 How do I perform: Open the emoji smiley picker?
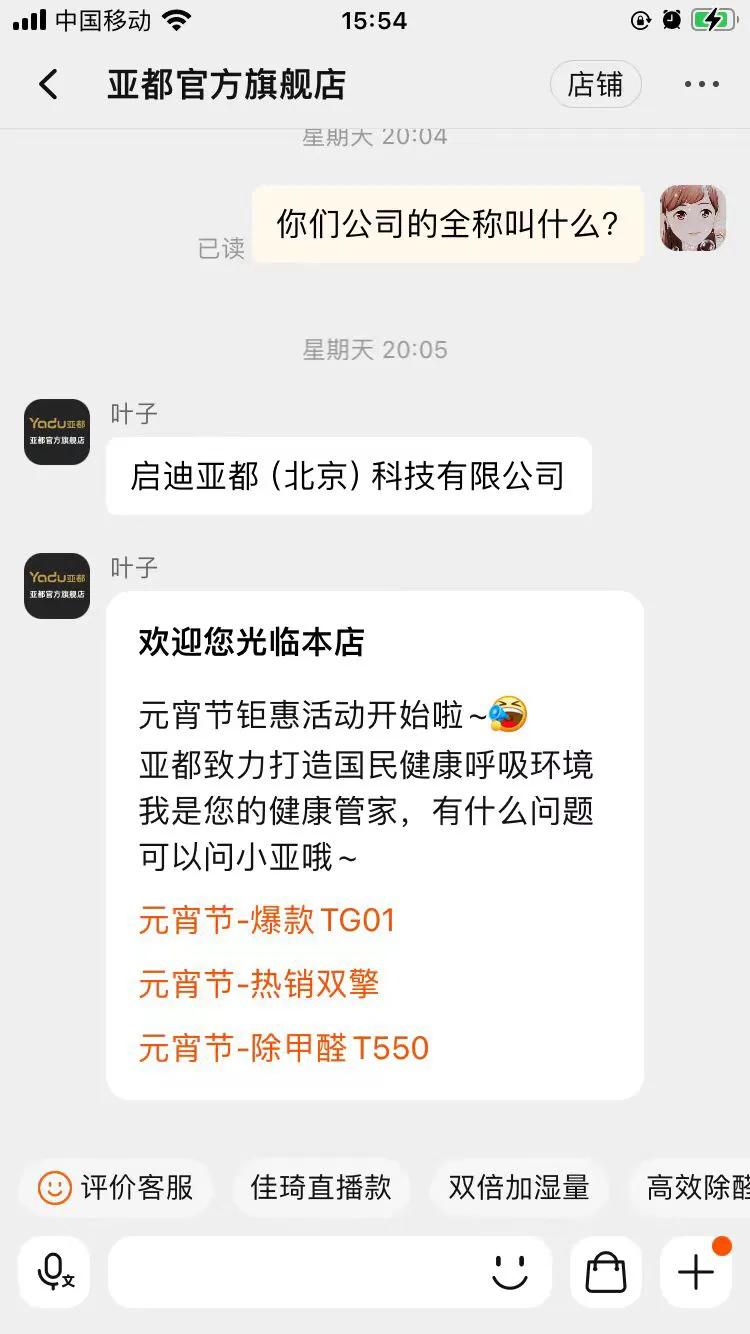(x=509, y=1271)
